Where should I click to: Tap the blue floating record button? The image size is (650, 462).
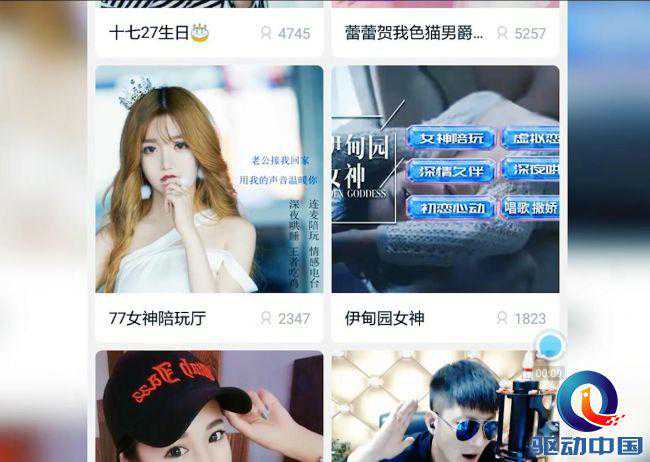[549, 347]
